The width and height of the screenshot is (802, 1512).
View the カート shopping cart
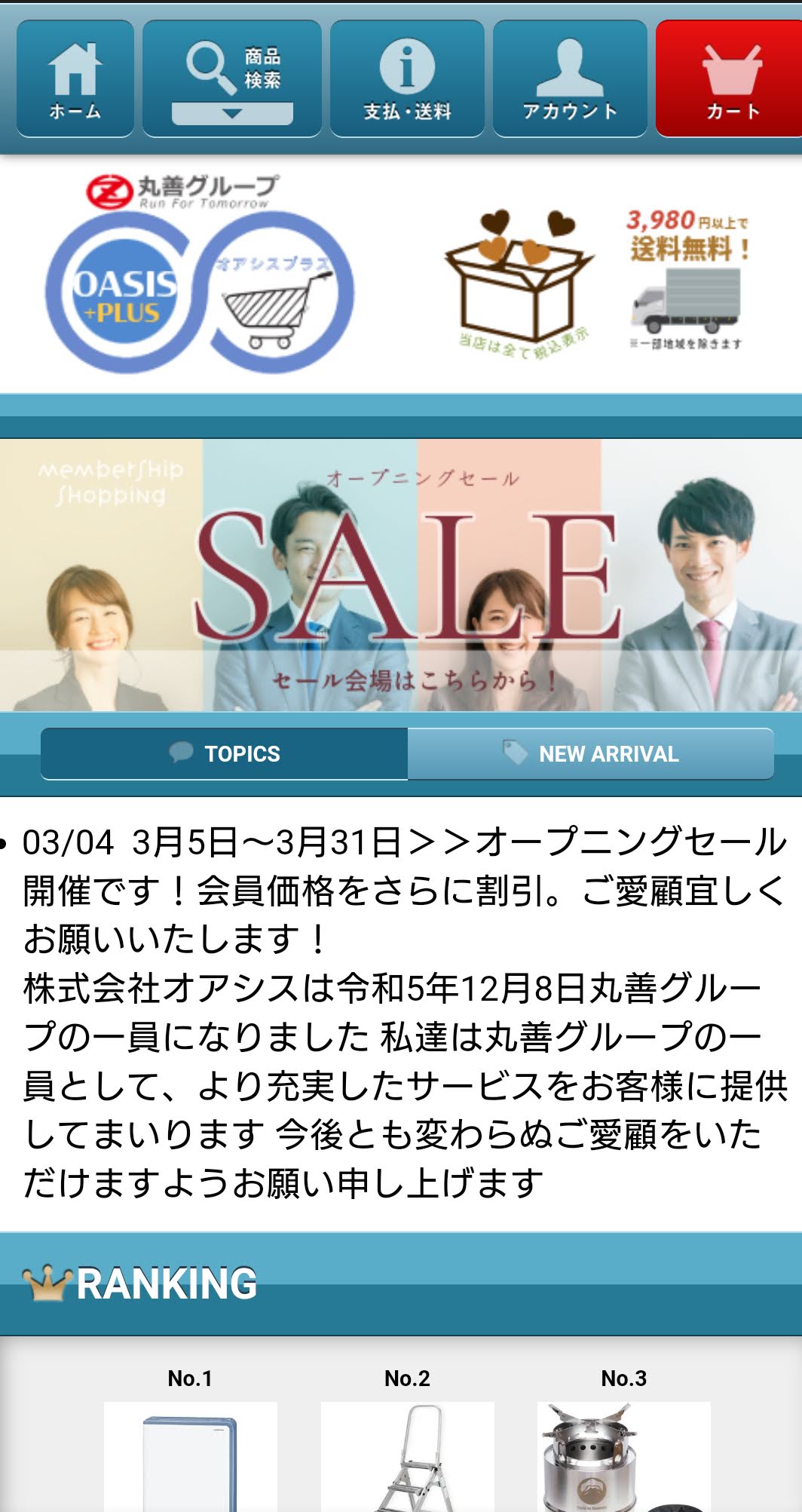click(x=730, y=79)
